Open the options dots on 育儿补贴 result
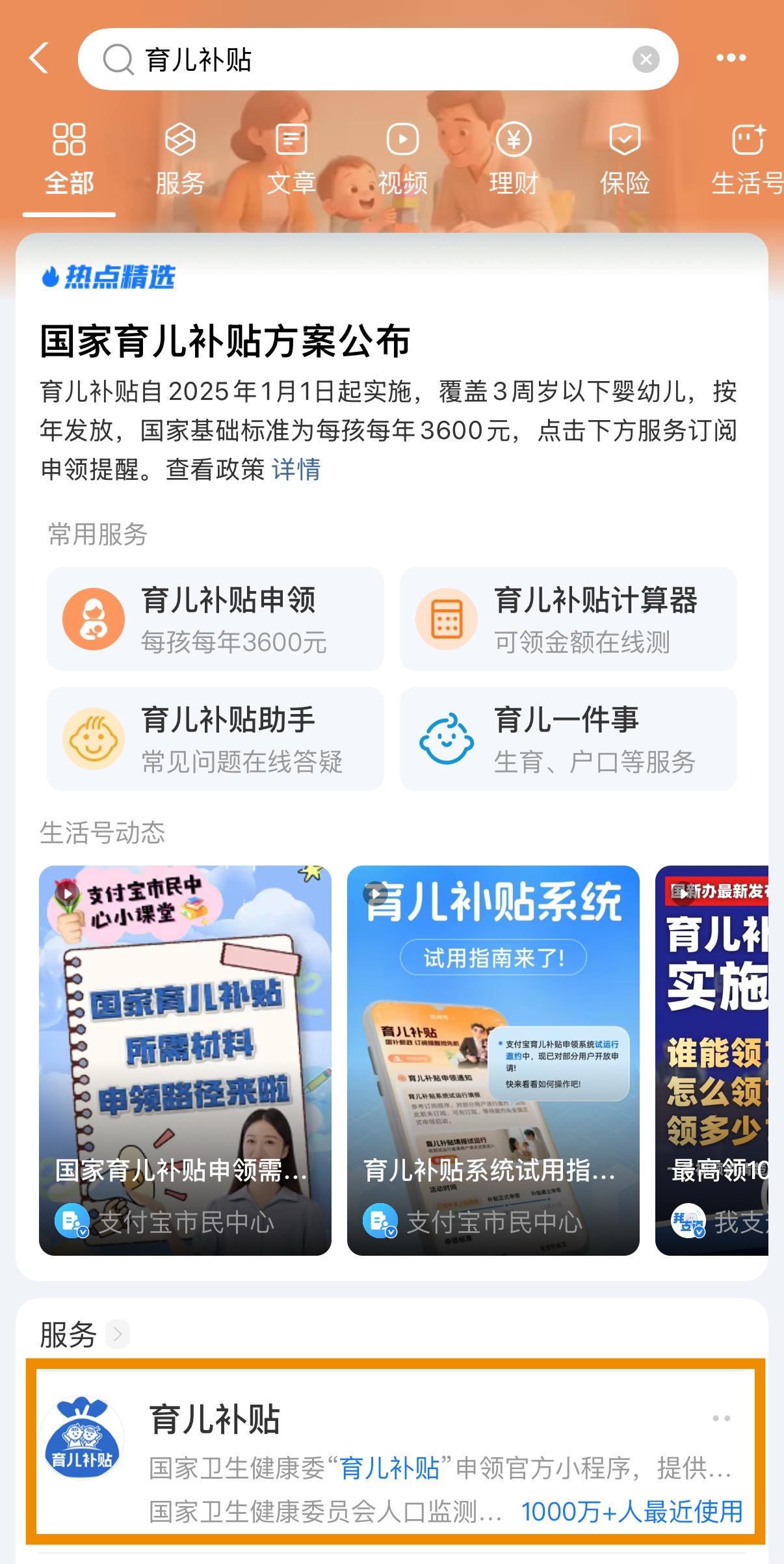Screen dimensions: 784x1564 tap(721, 1418)
